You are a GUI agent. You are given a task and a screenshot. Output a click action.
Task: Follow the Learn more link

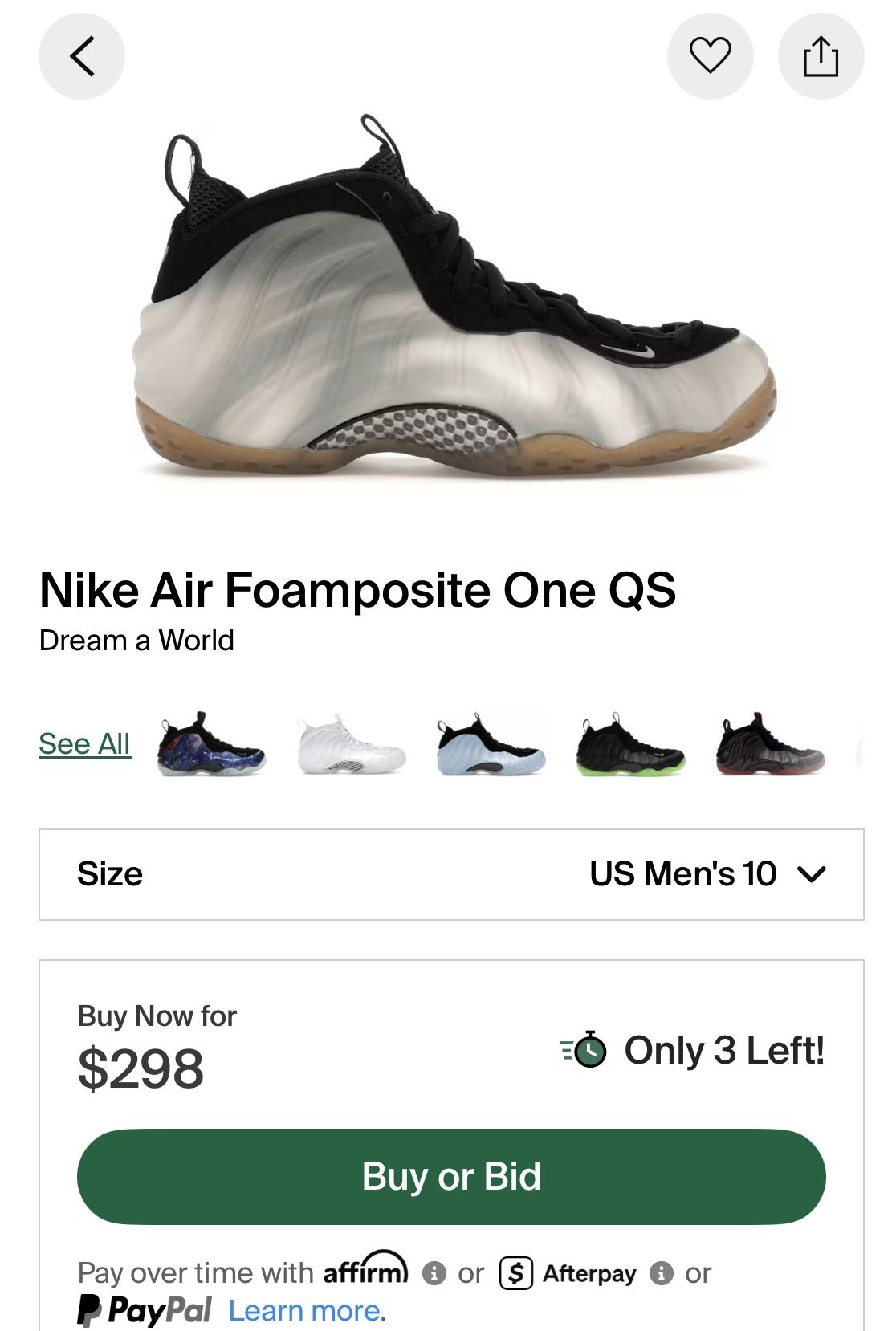tap(307, 1311)
